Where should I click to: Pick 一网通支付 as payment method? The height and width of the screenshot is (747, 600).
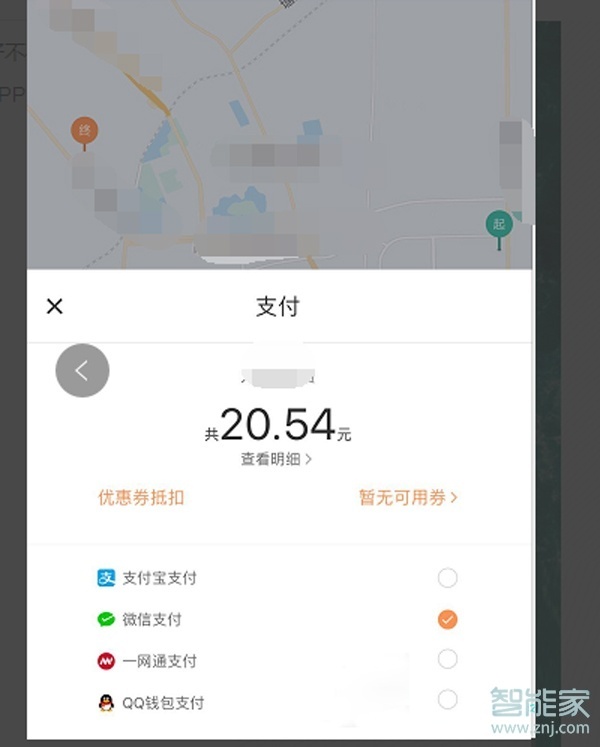click(447, 660)
